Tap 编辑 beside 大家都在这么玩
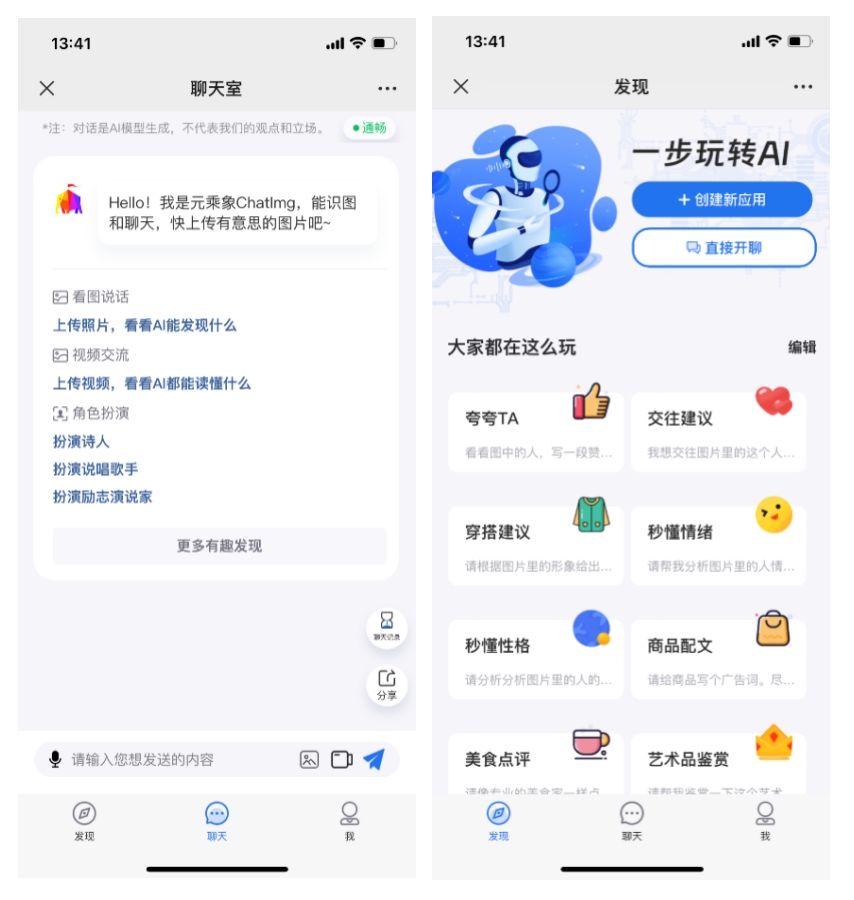The width and height of the screenshot is (854, 900). 801,347
